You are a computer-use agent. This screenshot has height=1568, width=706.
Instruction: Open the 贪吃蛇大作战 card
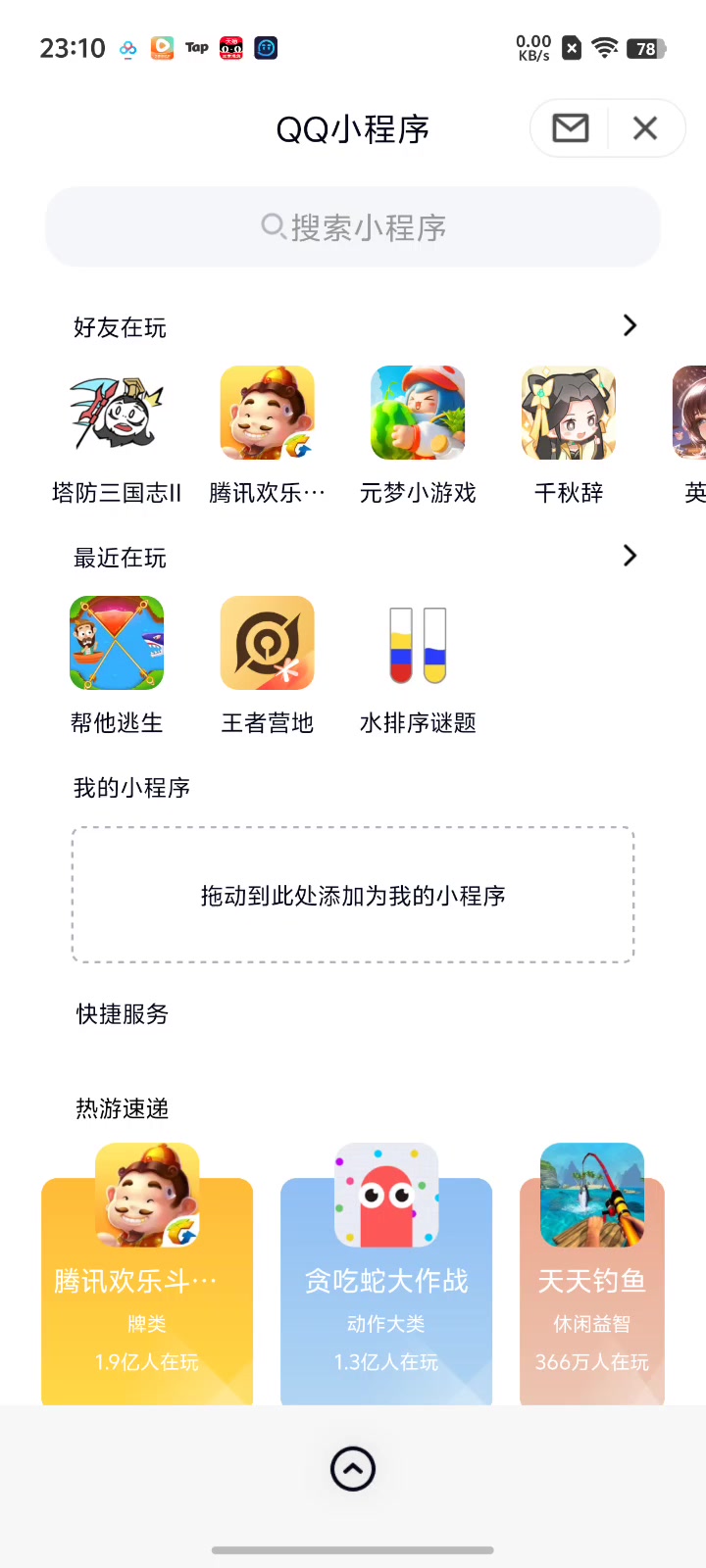click(x=386, y=1274)
